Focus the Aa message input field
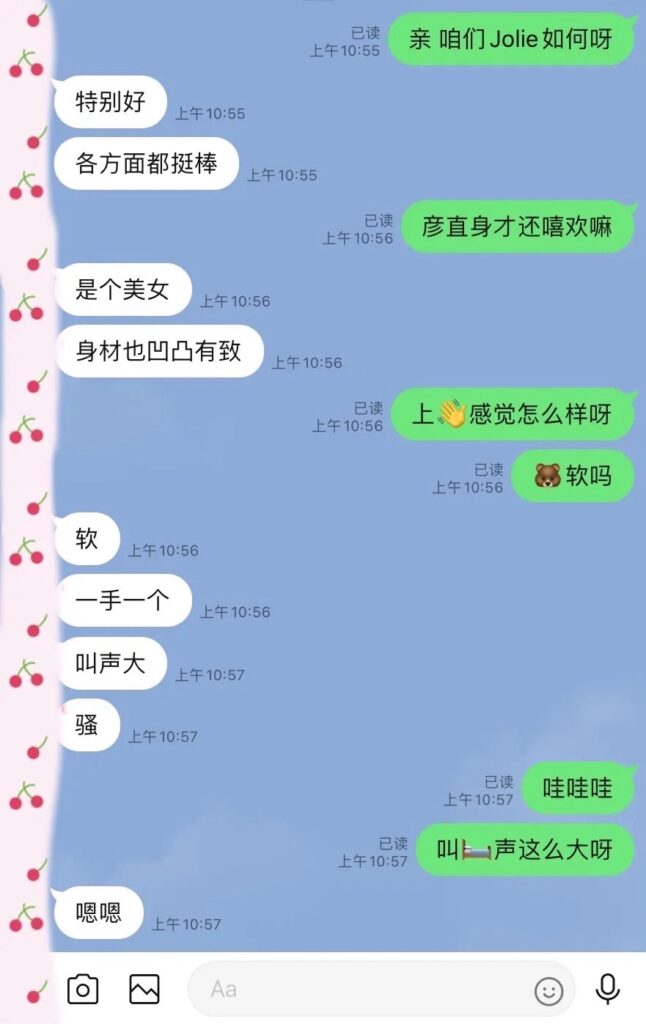This screenshot has height=1024, width=646. pos(360,989)
